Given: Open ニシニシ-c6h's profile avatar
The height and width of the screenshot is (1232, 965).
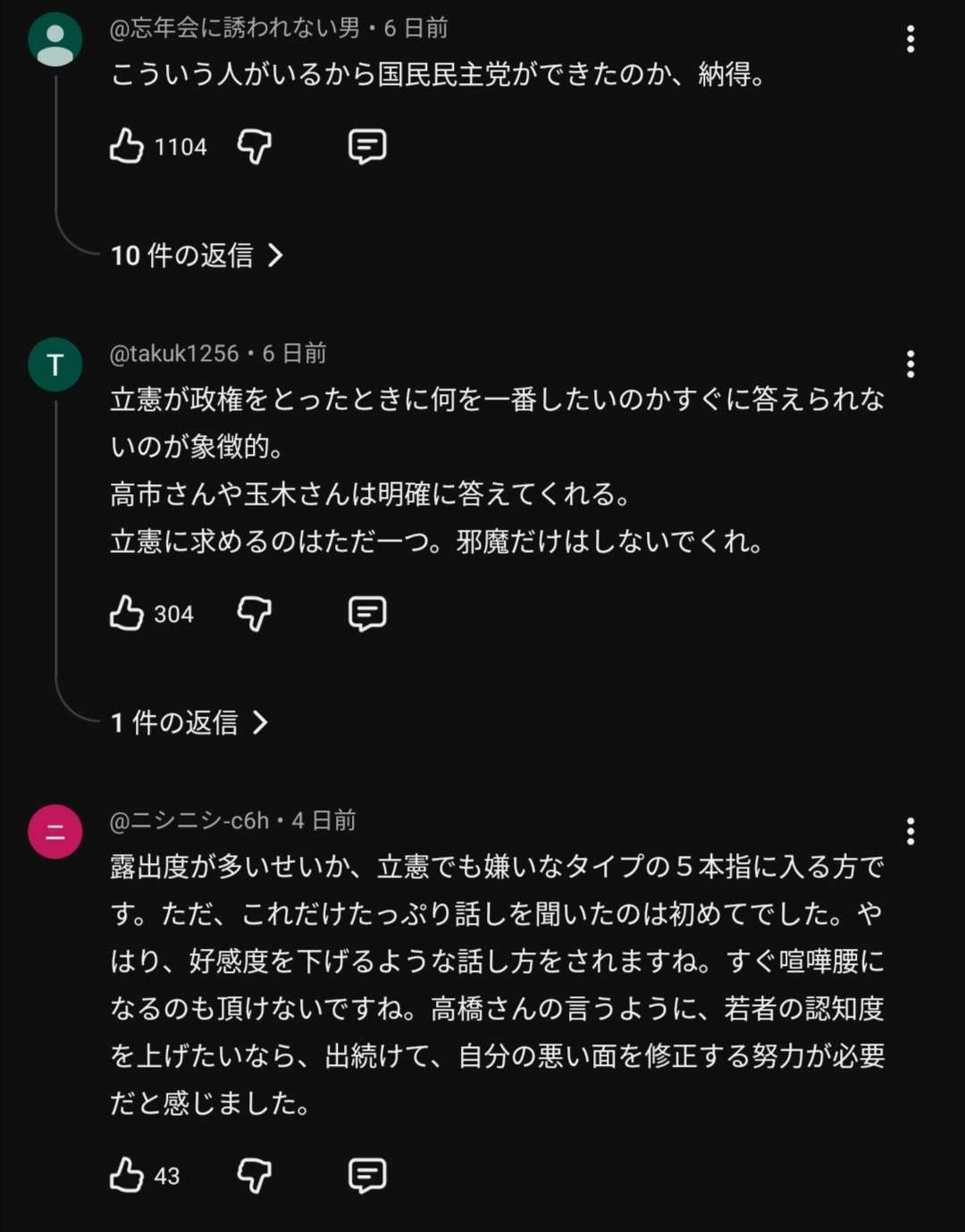Looking at the screenshot, I should (x=55, y=832).
